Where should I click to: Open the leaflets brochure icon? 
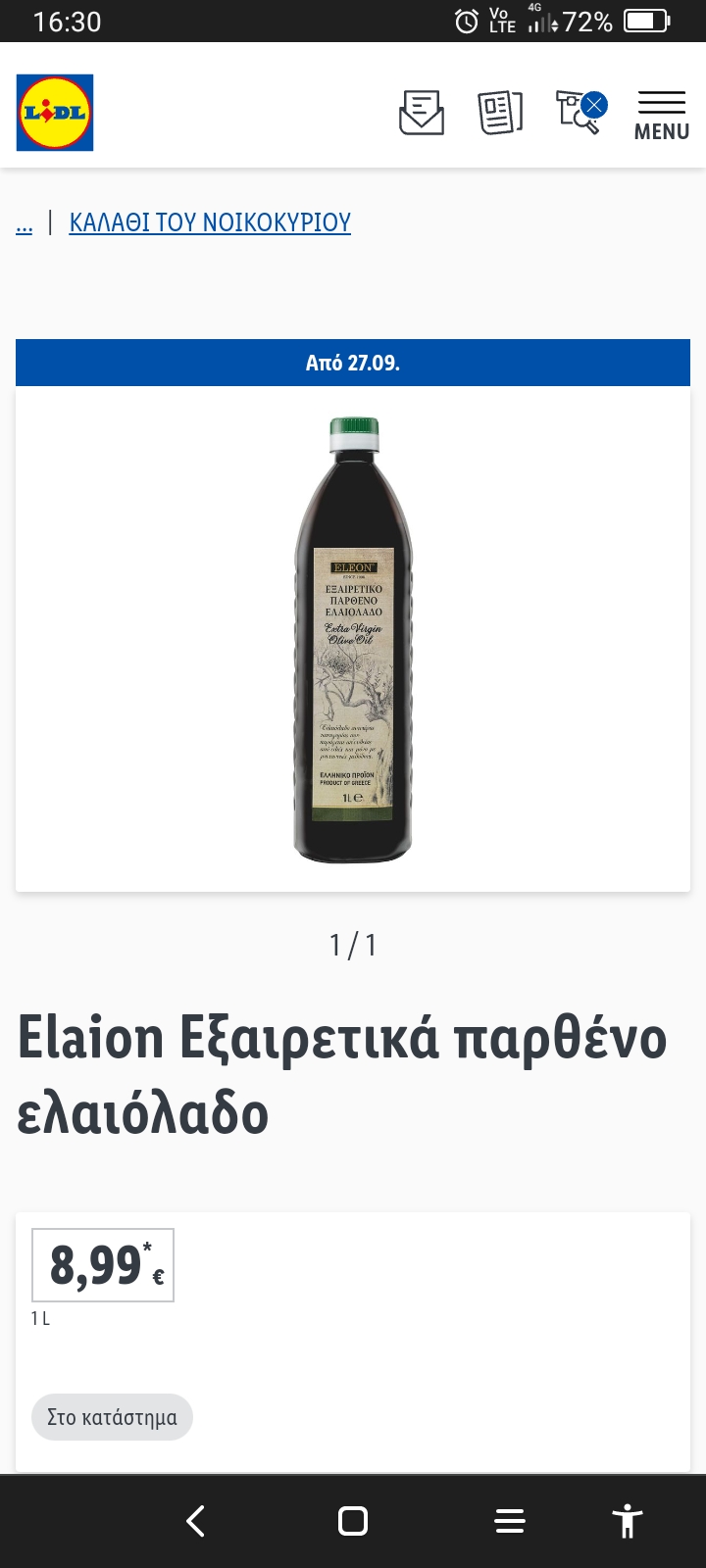(x=500, y=112)
